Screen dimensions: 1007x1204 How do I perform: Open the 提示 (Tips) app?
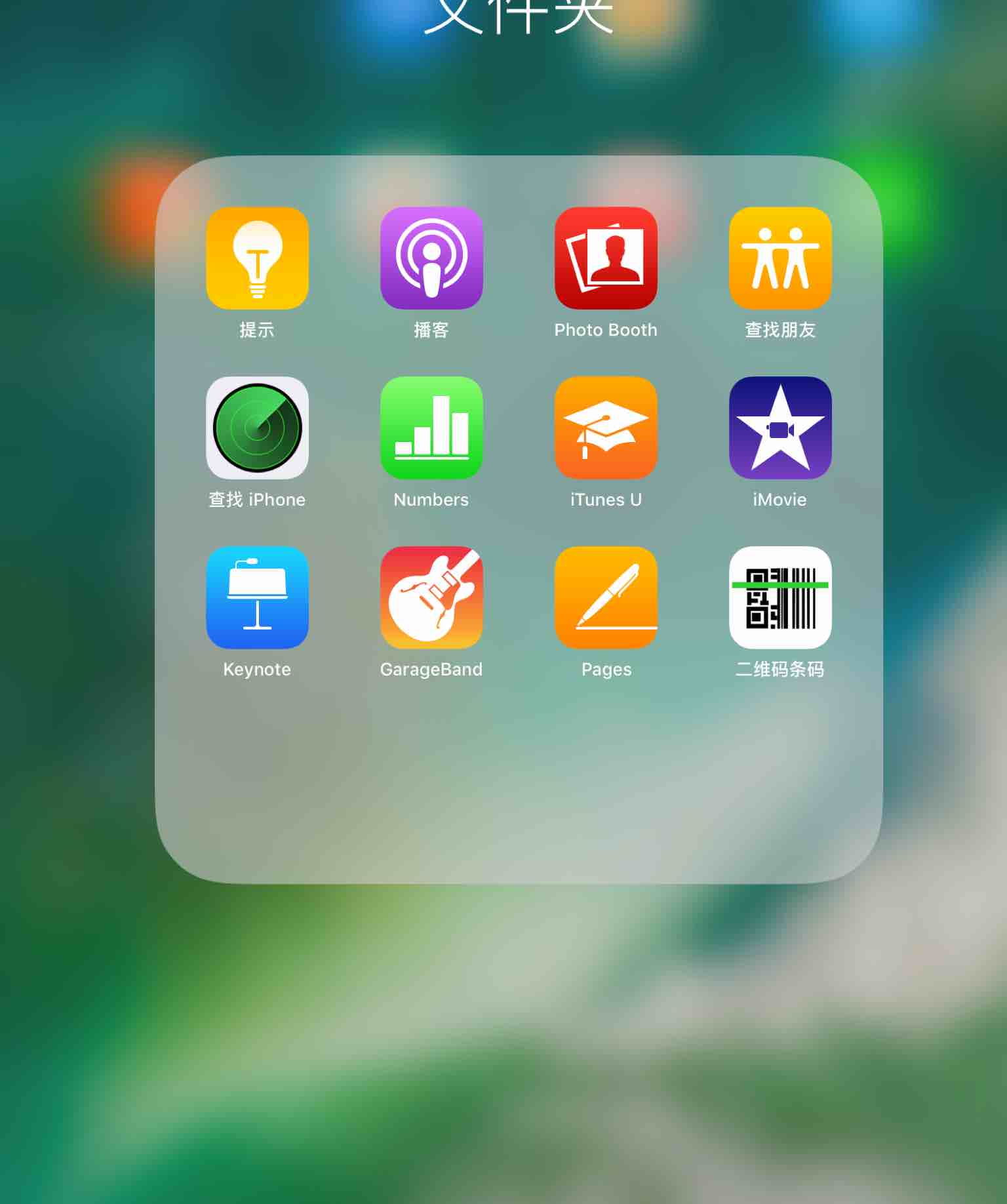coord(257,258)
